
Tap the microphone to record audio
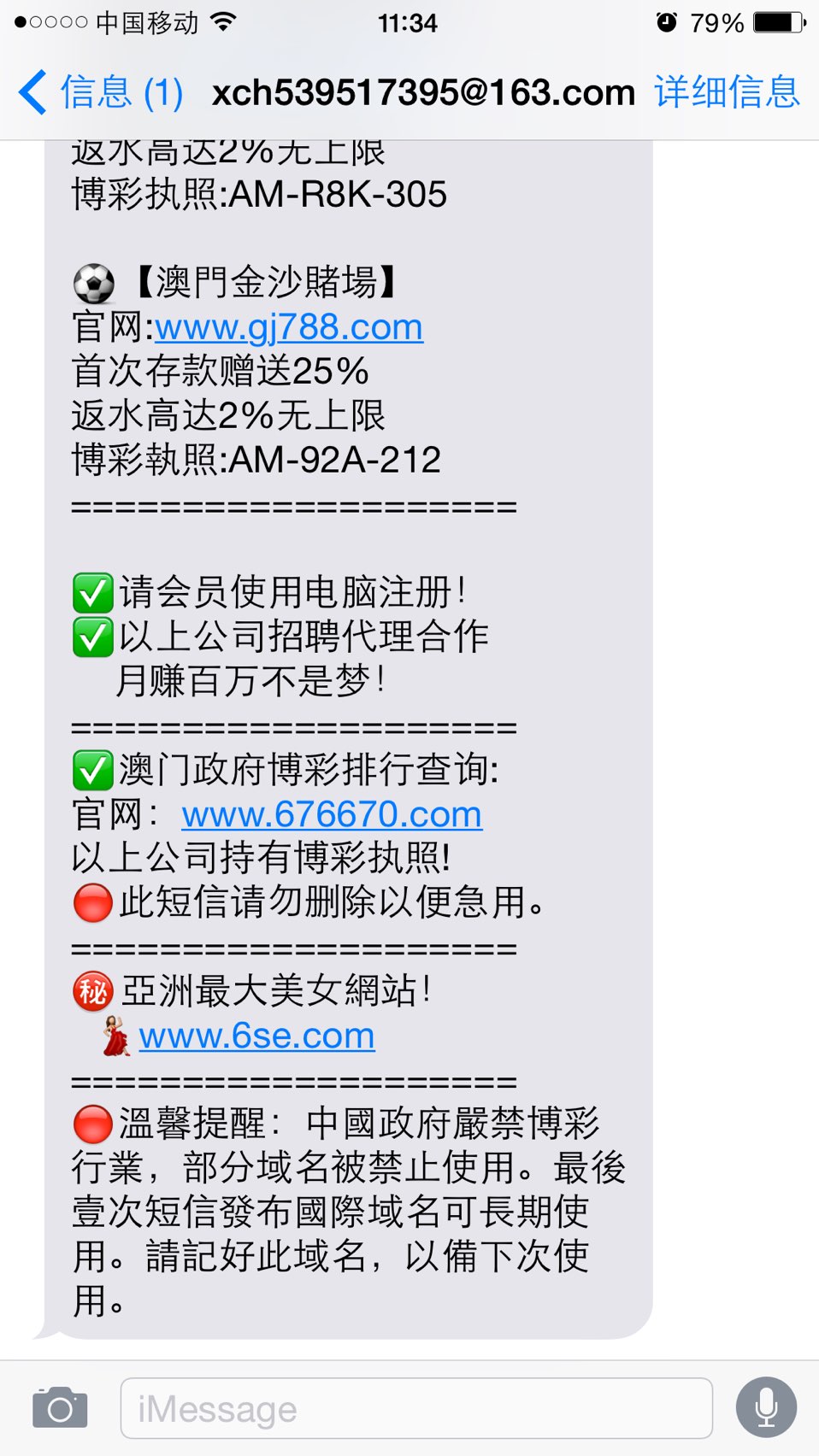[x=766, y=1407]
